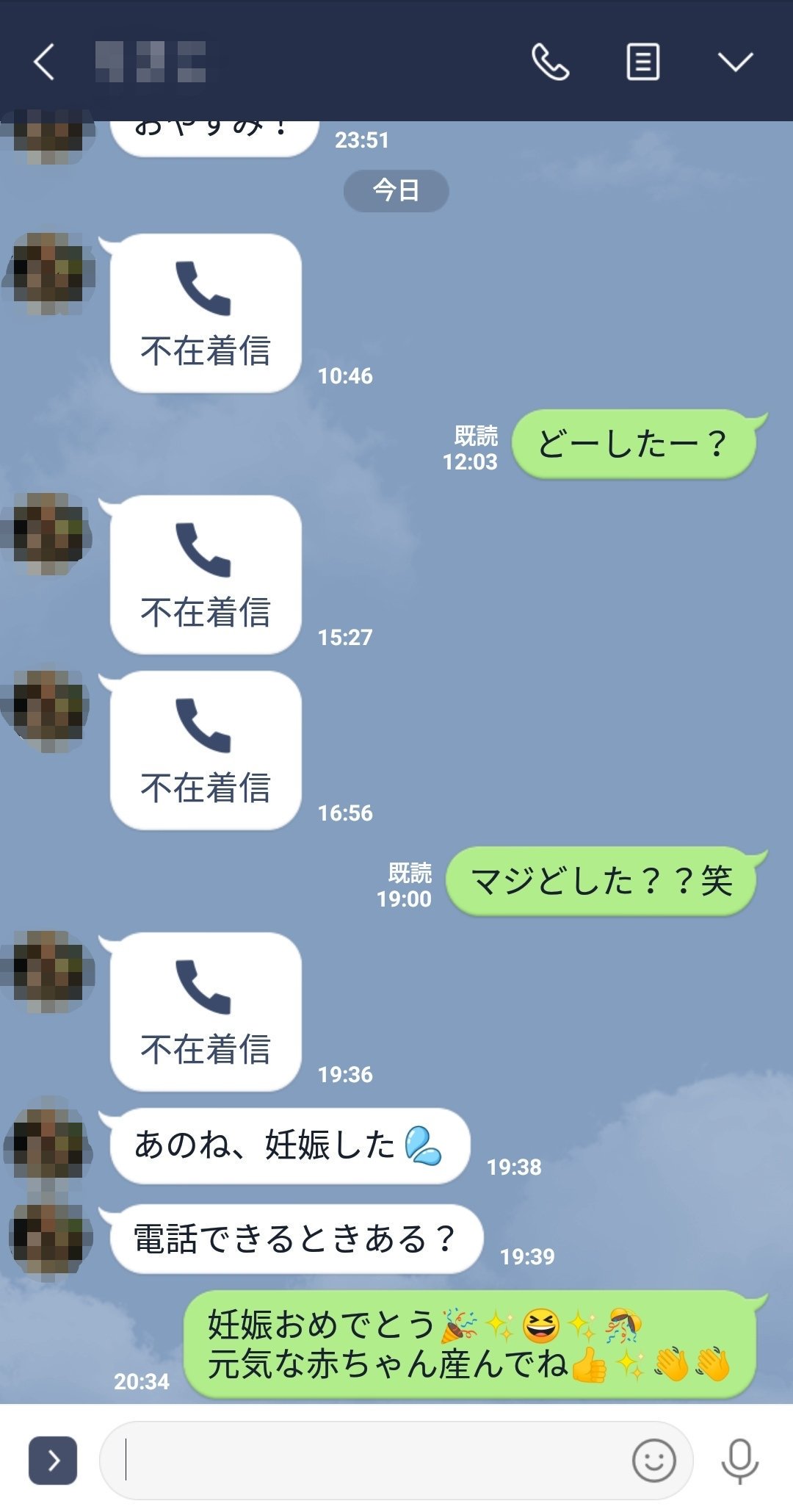Record a voice message with the microphone

[x=739, y=1461]
